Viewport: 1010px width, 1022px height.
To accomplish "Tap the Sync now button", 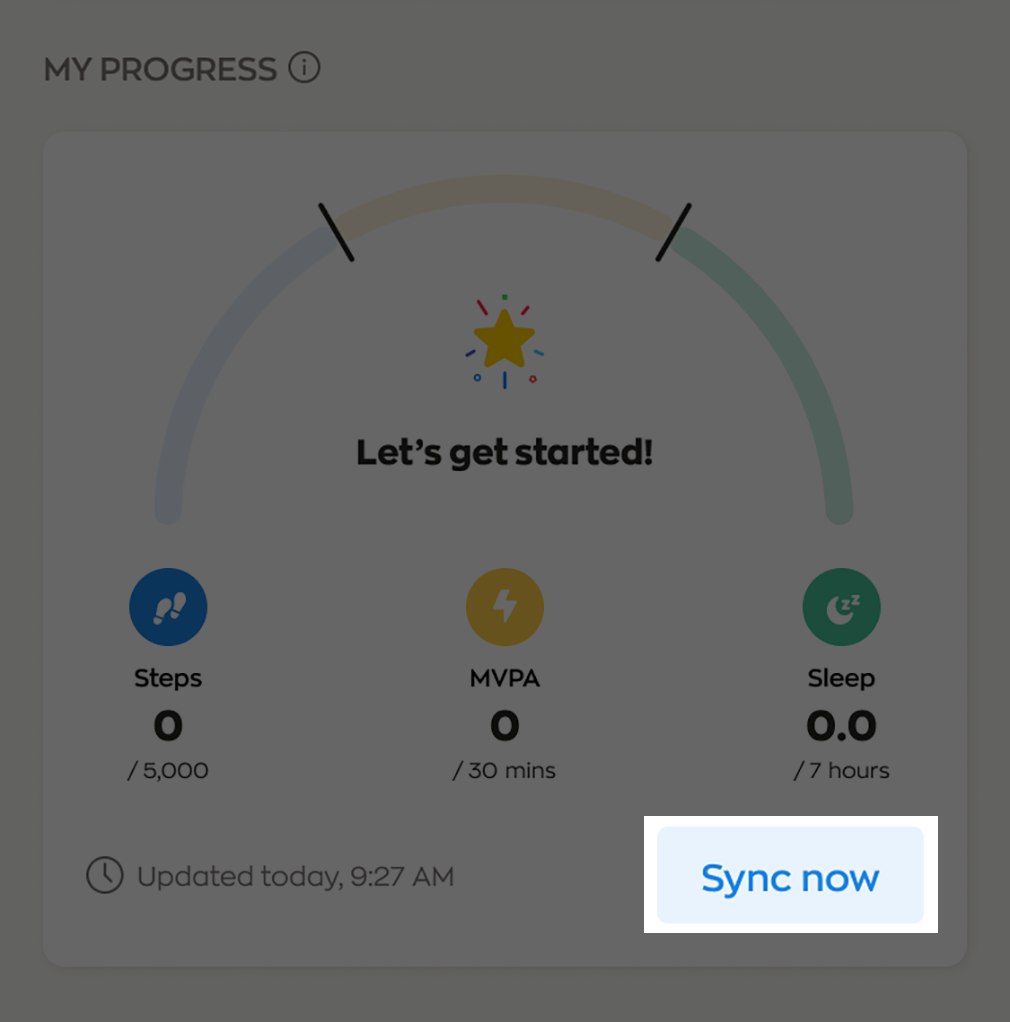I will (789, 876).
